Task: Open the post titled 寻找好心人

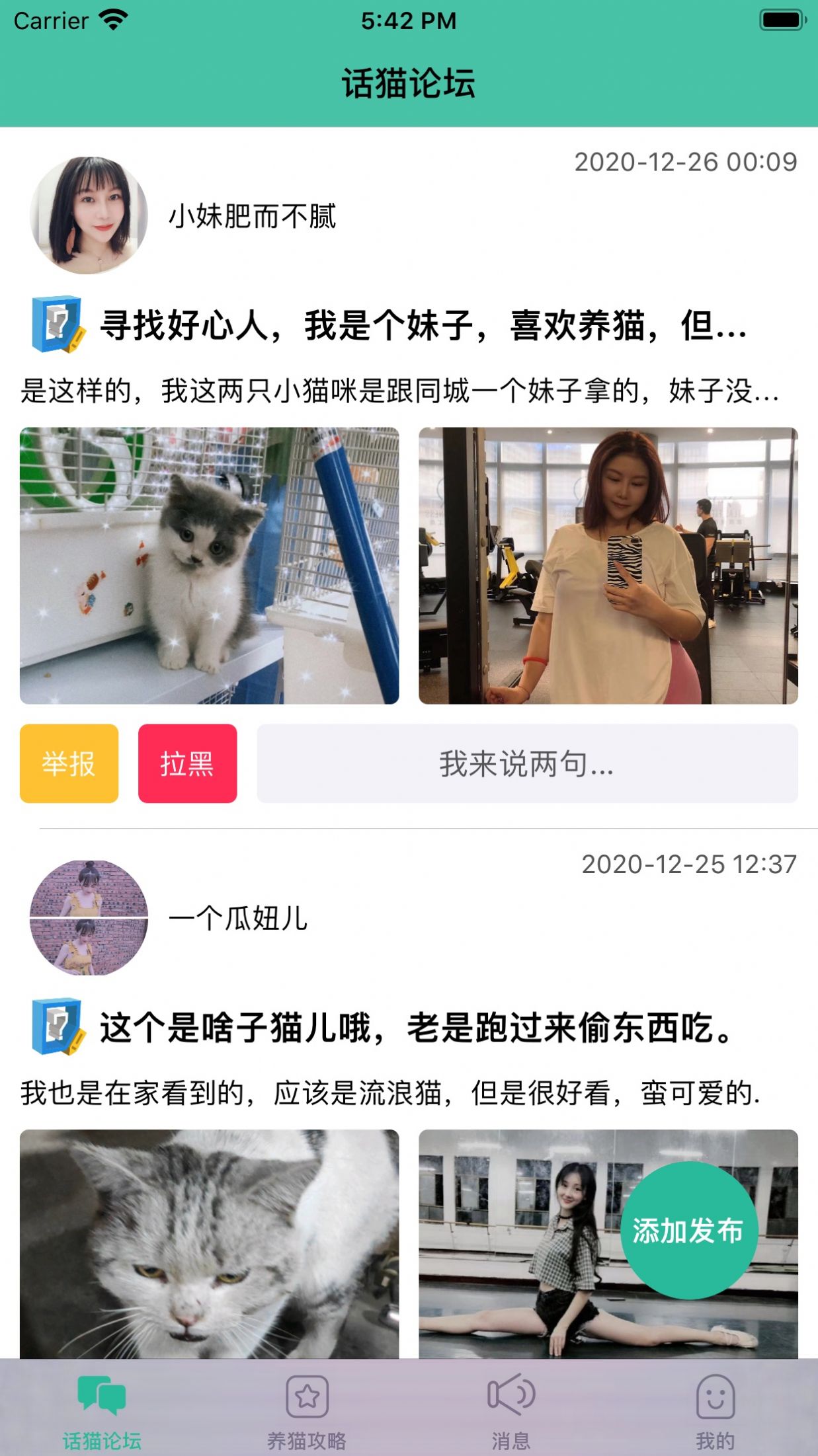Action: (x=423, y=325)
